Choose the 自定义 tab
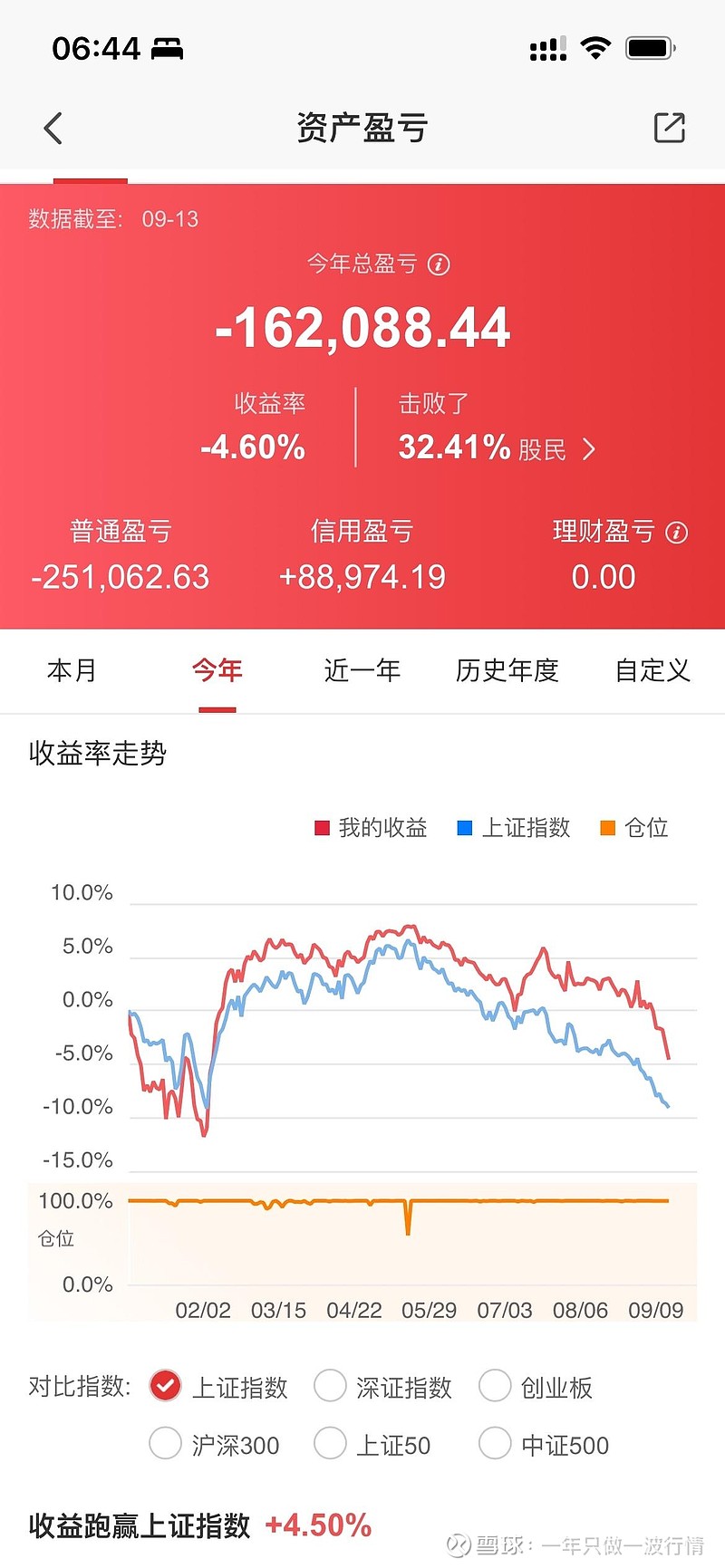The height and width of the screenshot is (1568, 725). pos(652,670)
